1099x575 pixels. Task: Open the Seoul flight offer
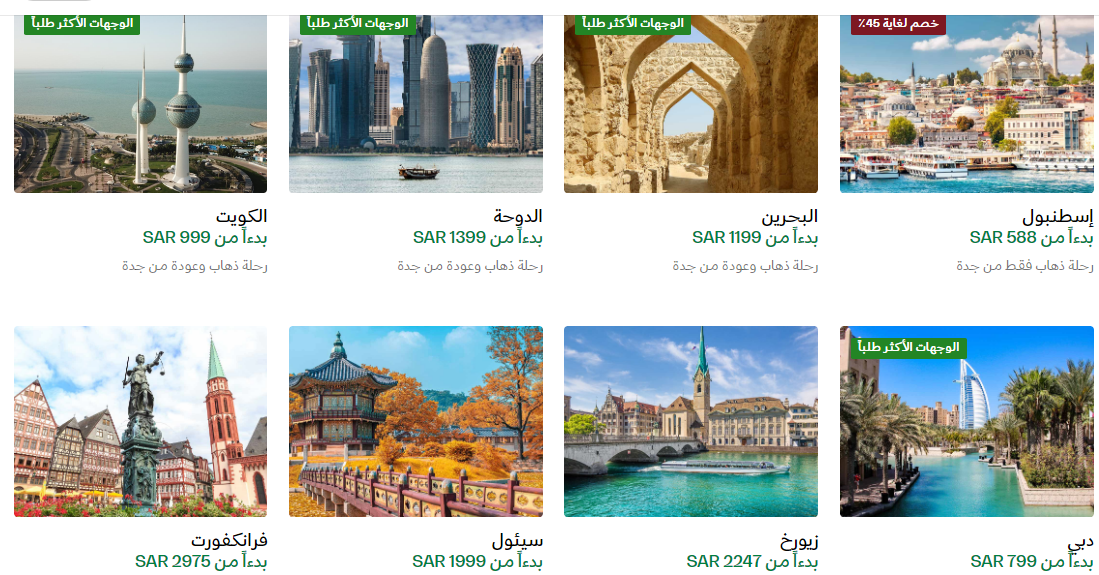point(416,422)
